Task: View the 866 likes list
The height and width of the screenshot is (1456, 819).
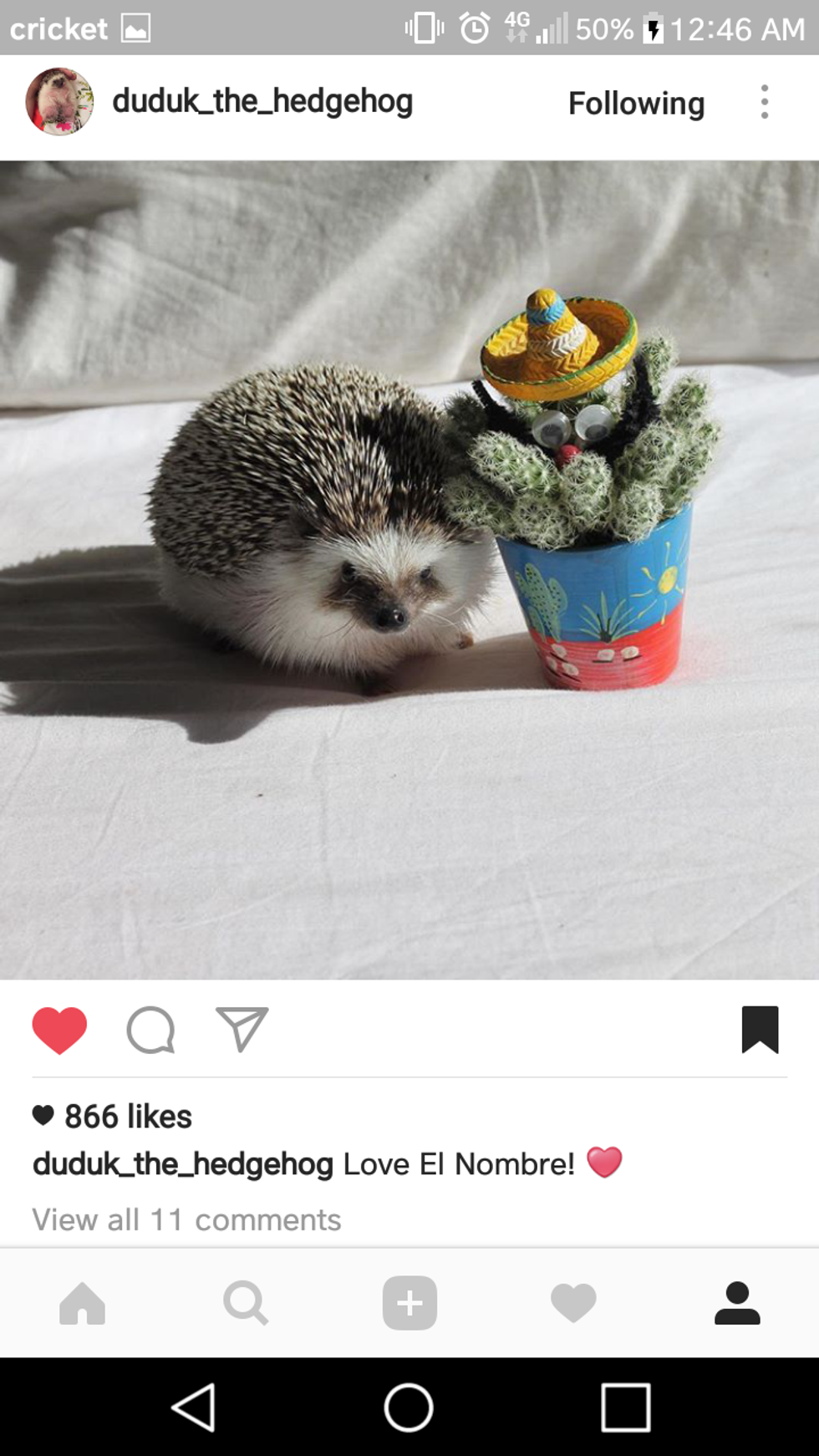Action: (x=128, y=1117)
